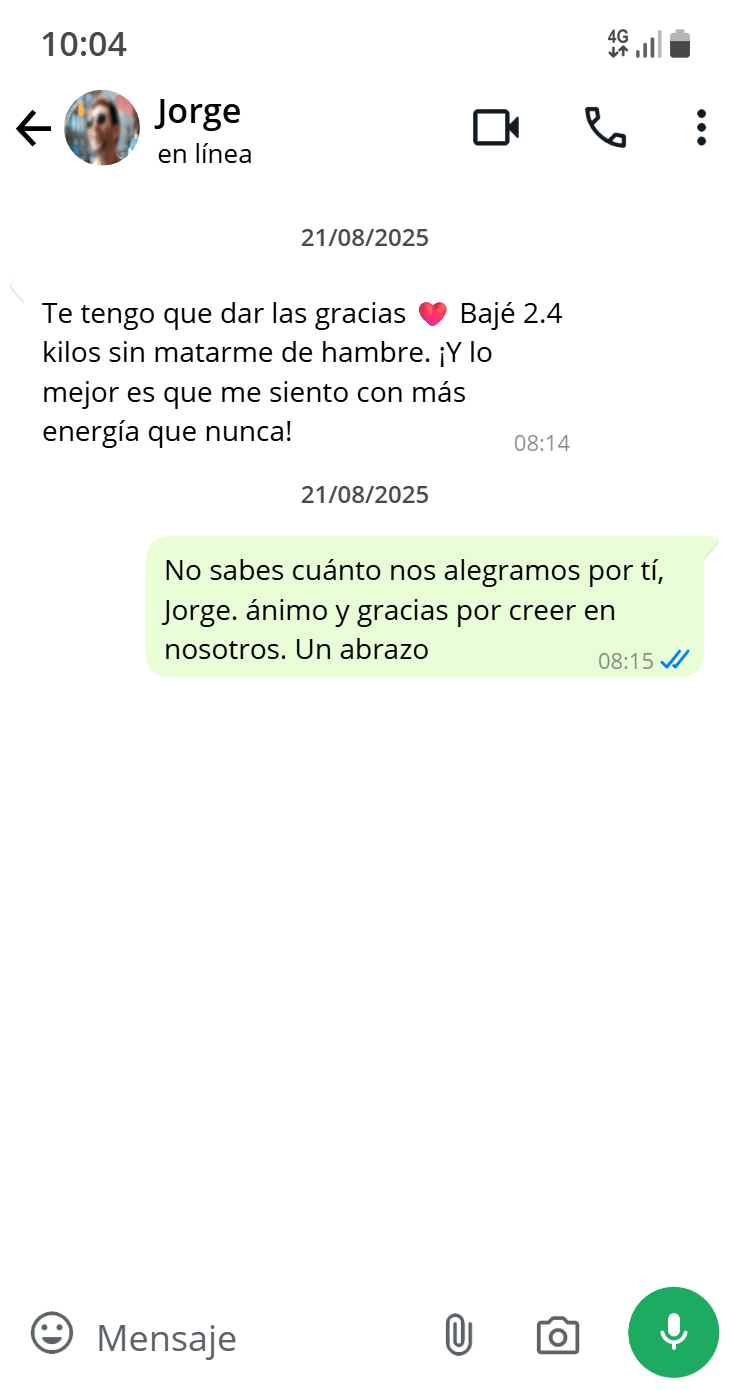This screenshot has height=1390, width=730.
Task: Start a voice call with Jorge
Action: click(x=605, y=128)
